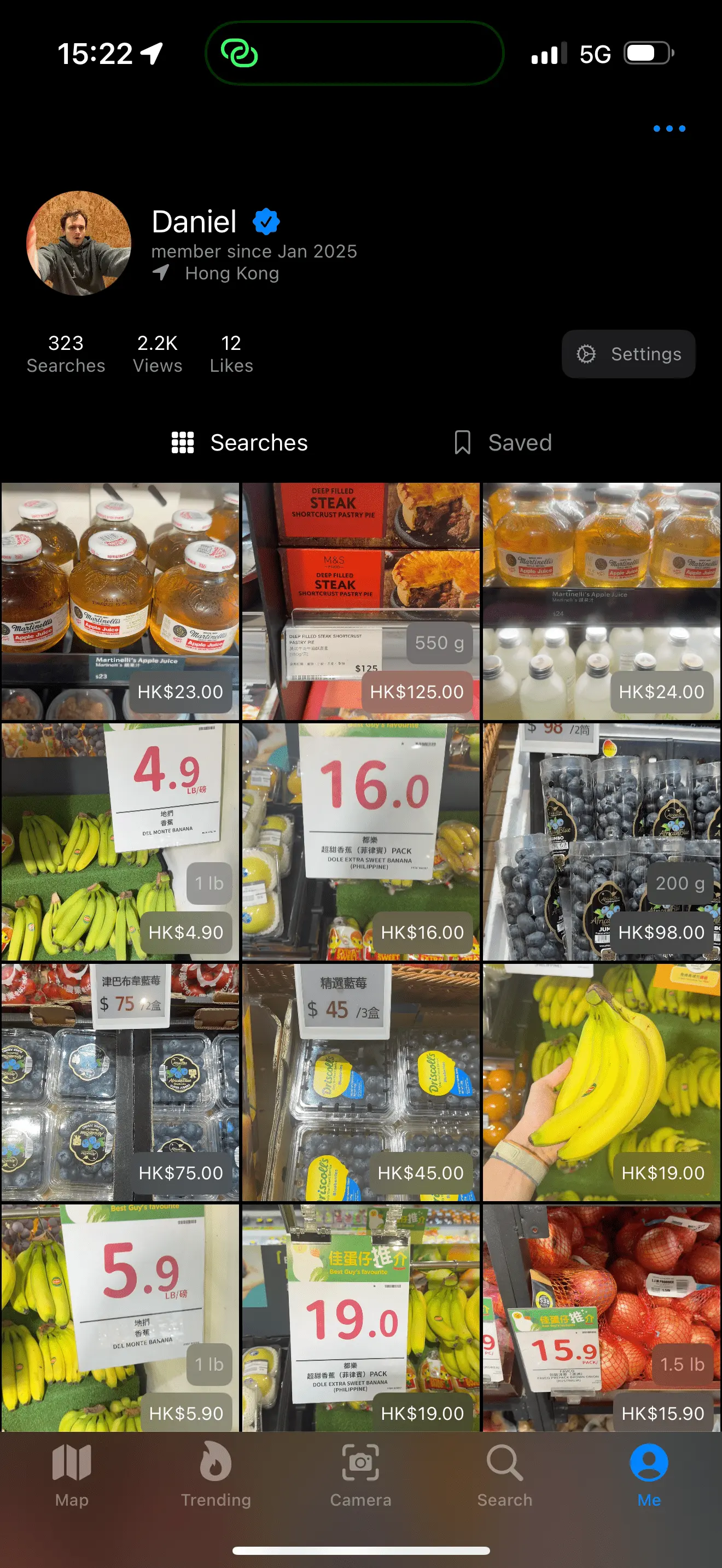View the HK$45.00 Driscoll's blueberries search

pyautogui.click(x=360, y=1083)
